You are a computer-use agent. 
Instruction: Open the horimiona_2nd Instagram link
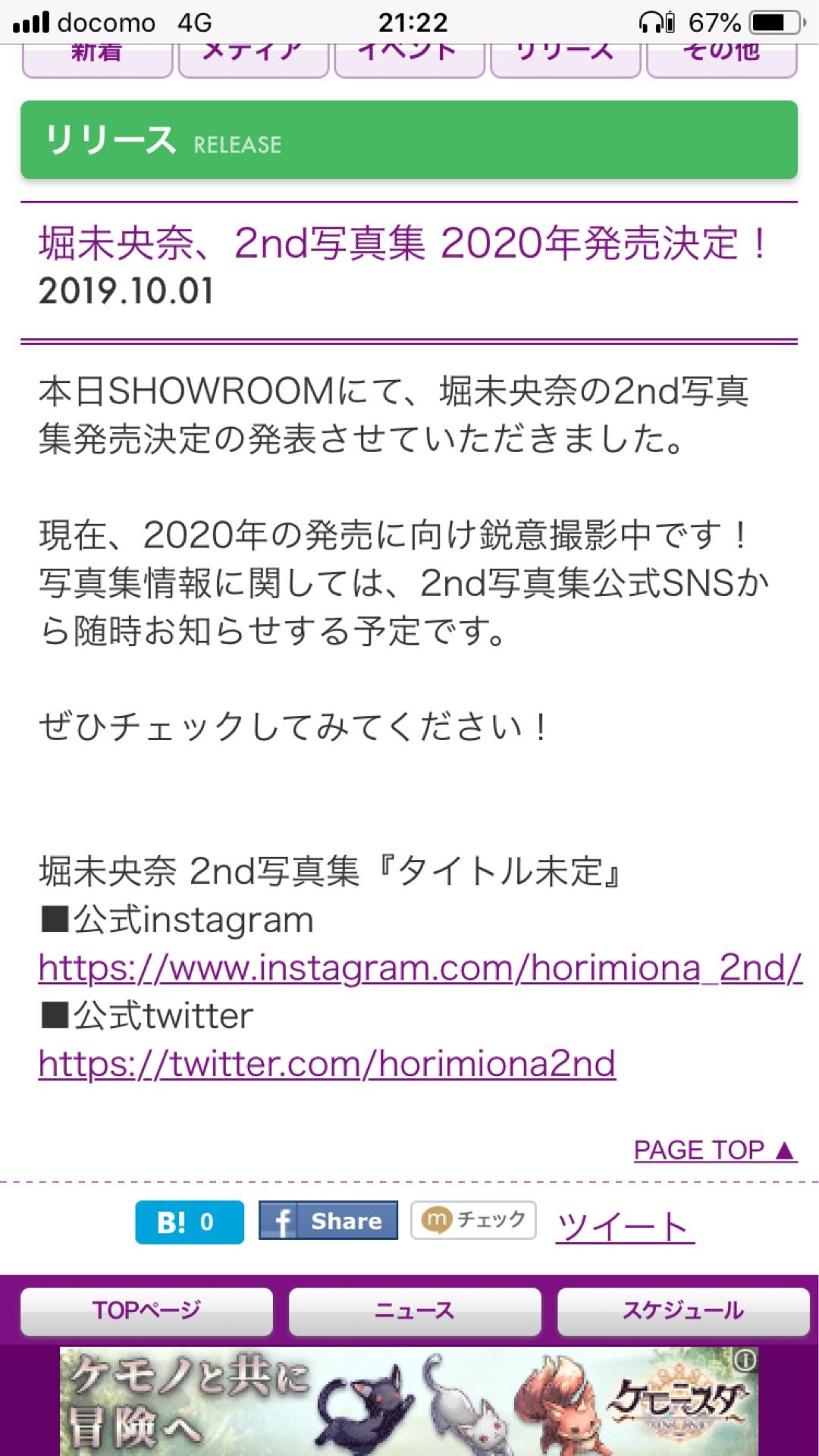click(x=419, y=968)
